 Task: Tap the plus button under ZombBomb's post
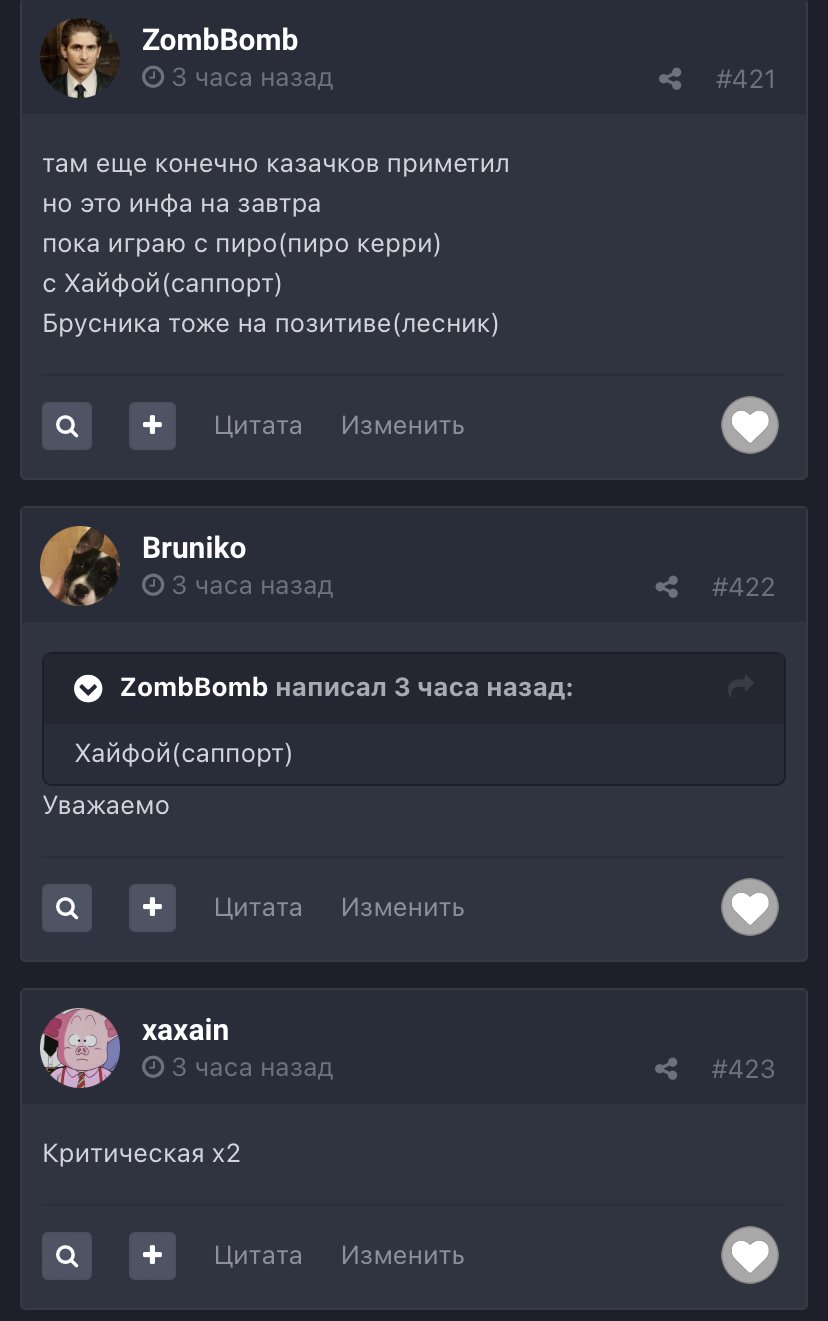point(152,426)
